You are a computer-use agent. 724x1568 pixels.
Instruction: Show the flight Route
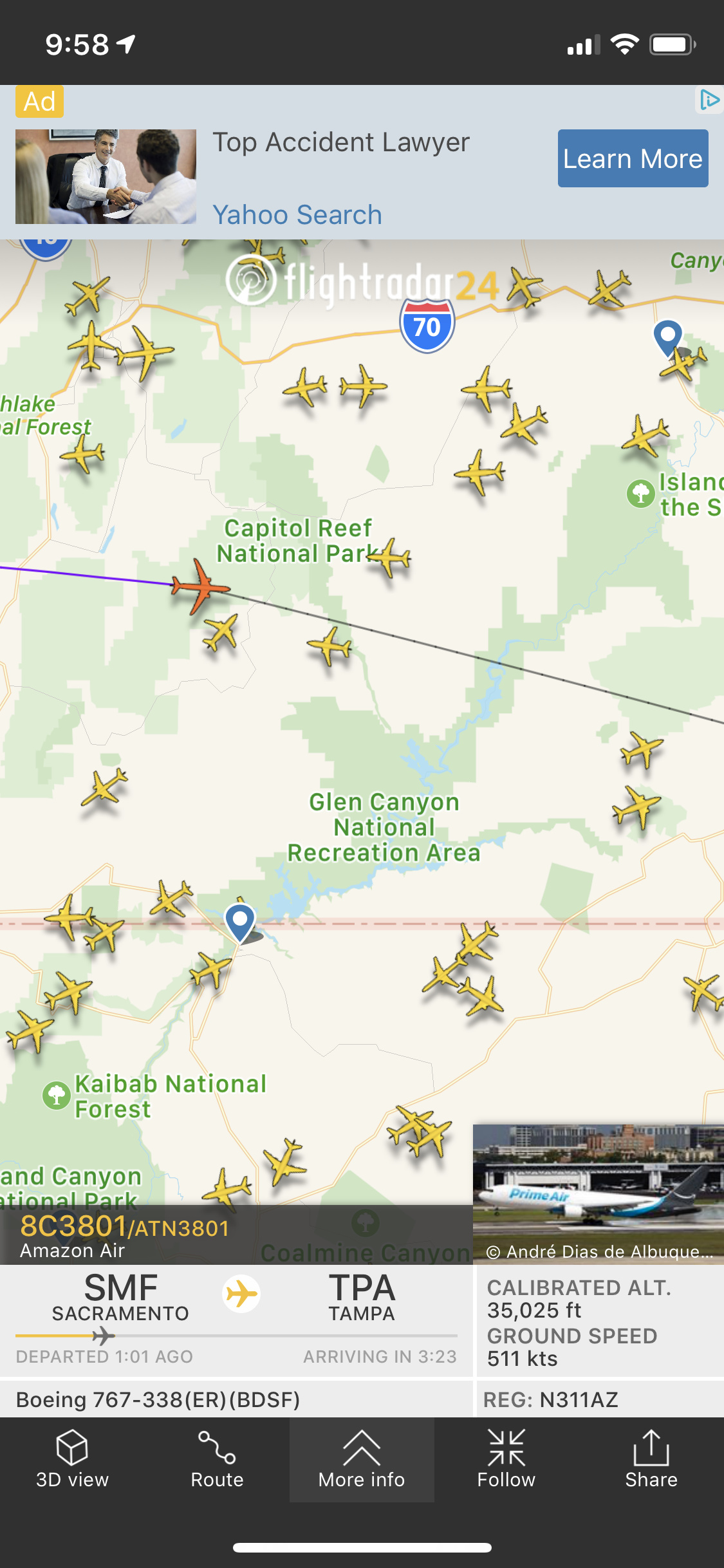(x=217, y=1459)
